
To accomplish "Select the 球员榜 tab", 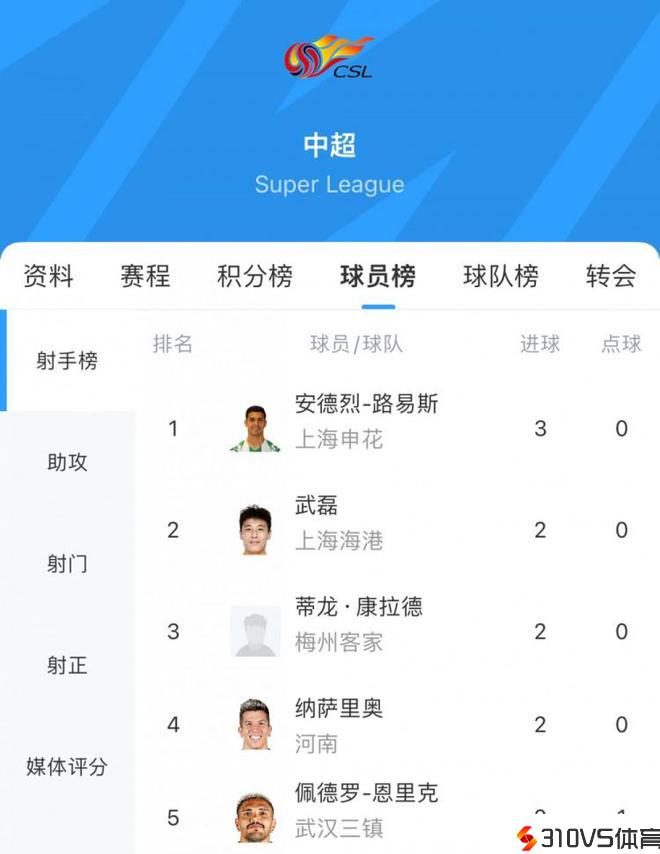I will [x=378, y=276].
